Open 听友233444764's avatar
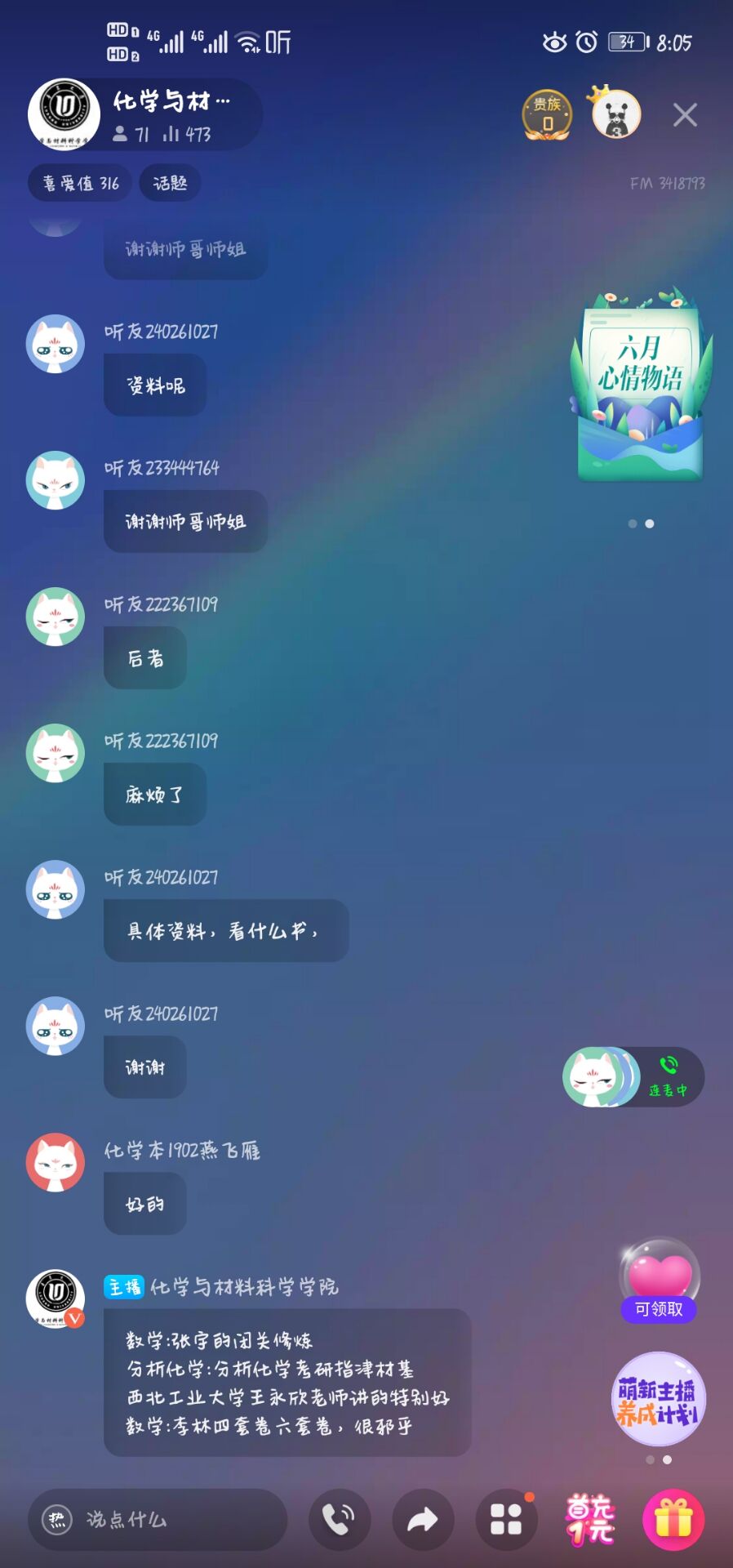Screen dimensions: 733x1568 pyautogui.click(x=56, y=480)
